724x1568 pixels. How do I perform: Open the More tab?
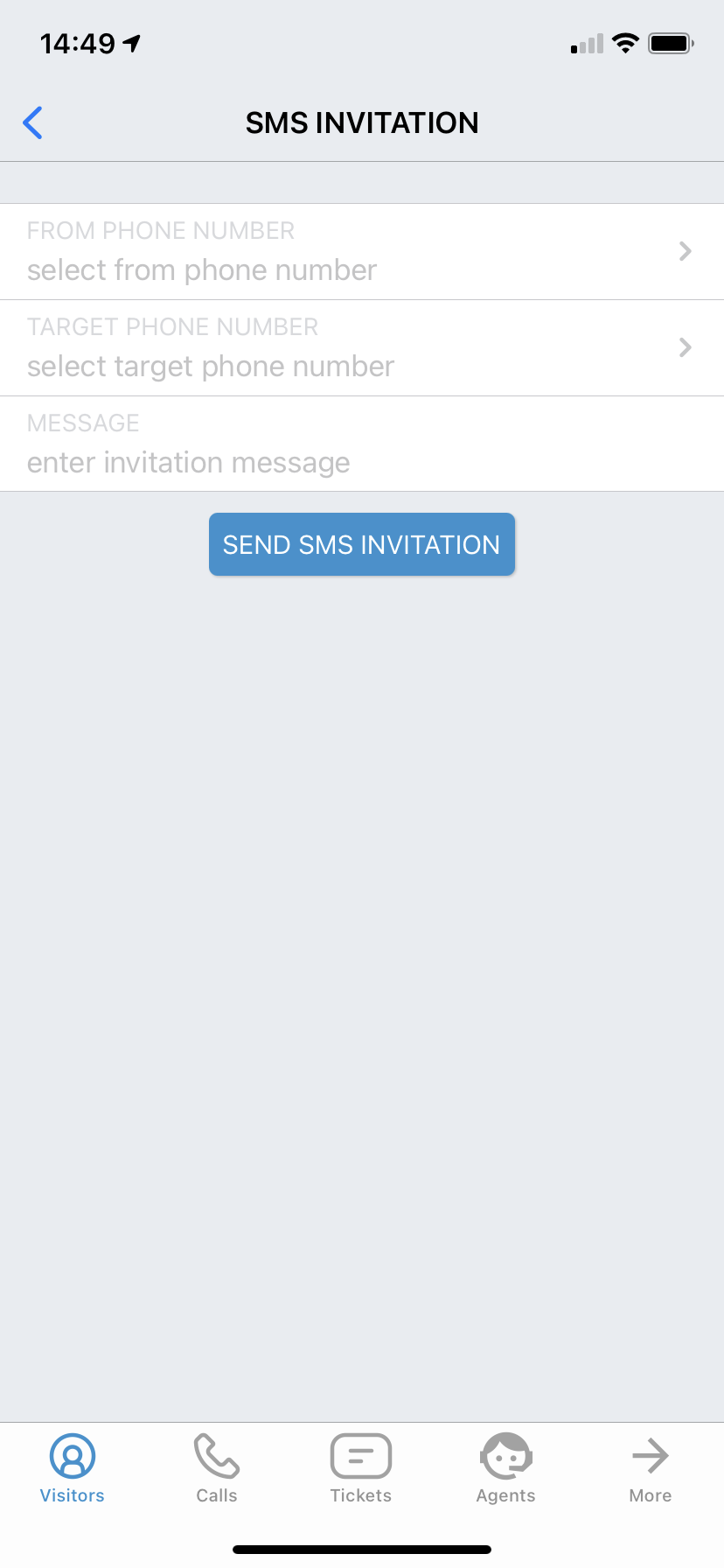point(650,1468)
